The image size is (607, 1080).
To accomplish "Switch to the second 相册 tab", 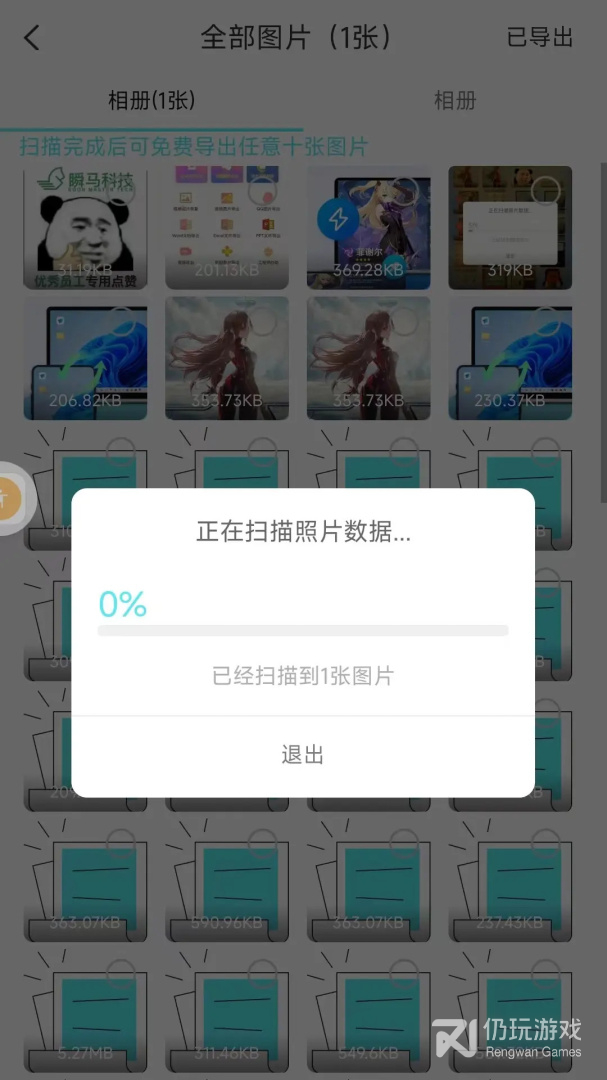I will coord(455,101).
